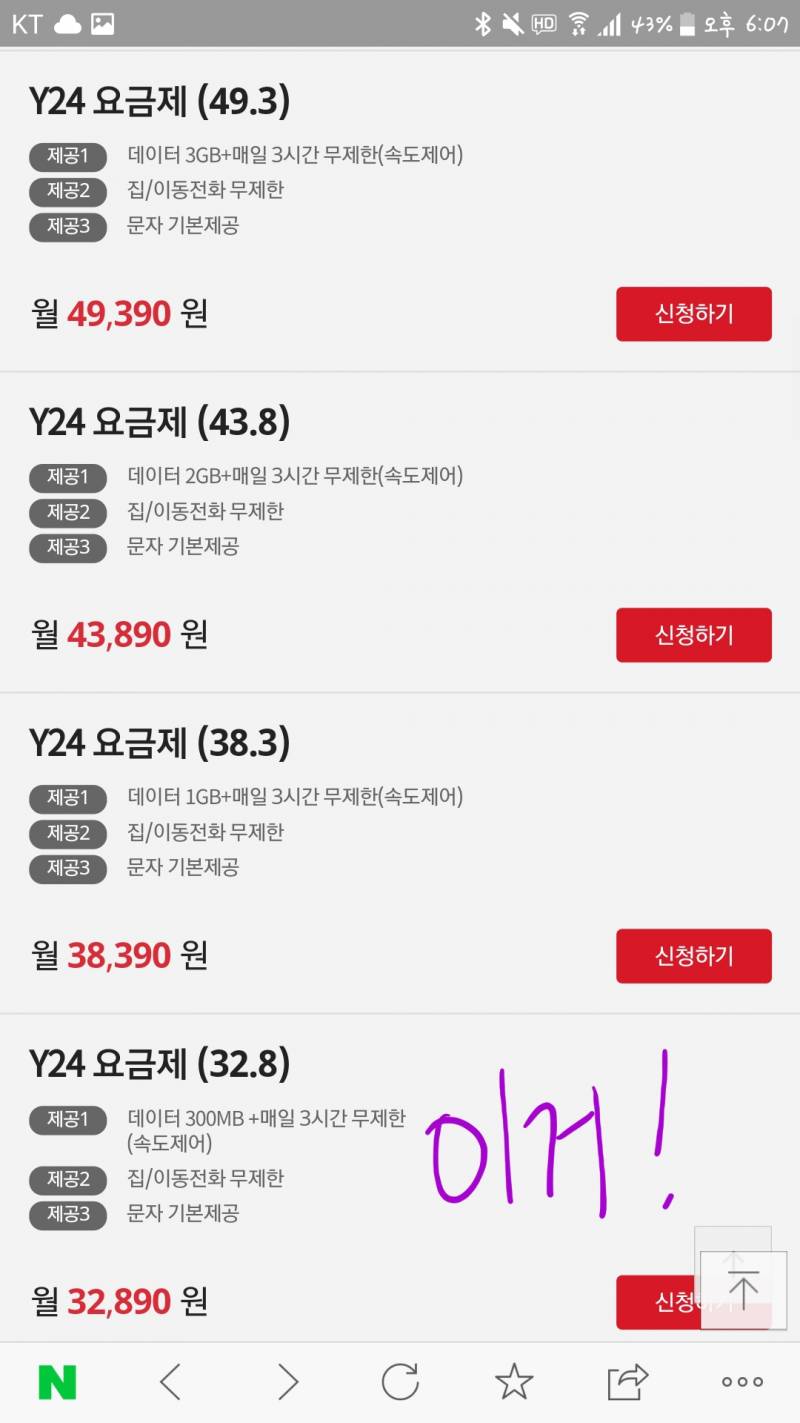Screen dimensions: 800x1423
Task: Select the Y24 요금제 (32.8) plan title
Action: [160, 1064]
